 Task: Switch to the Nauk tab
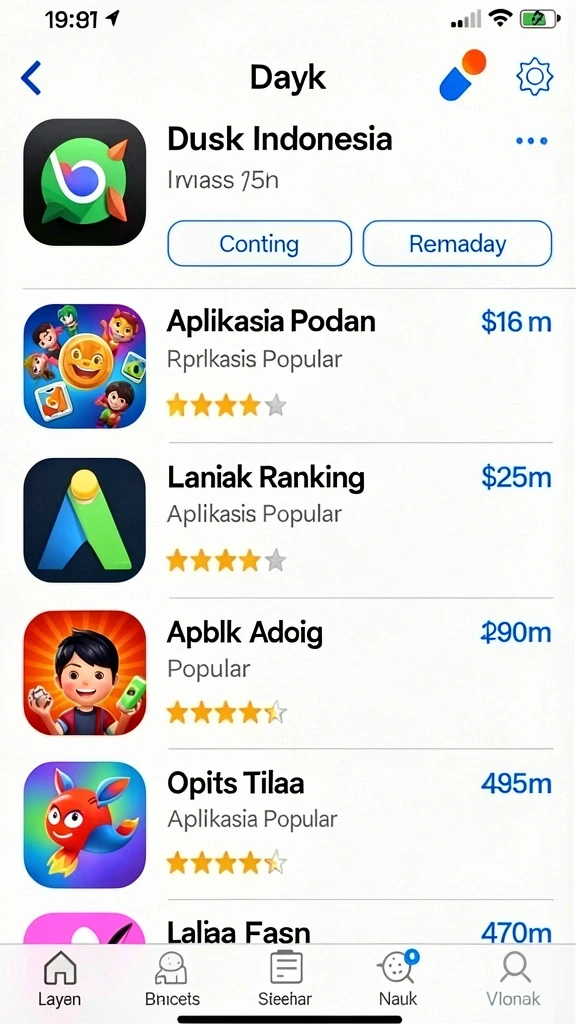coord(398,978)
